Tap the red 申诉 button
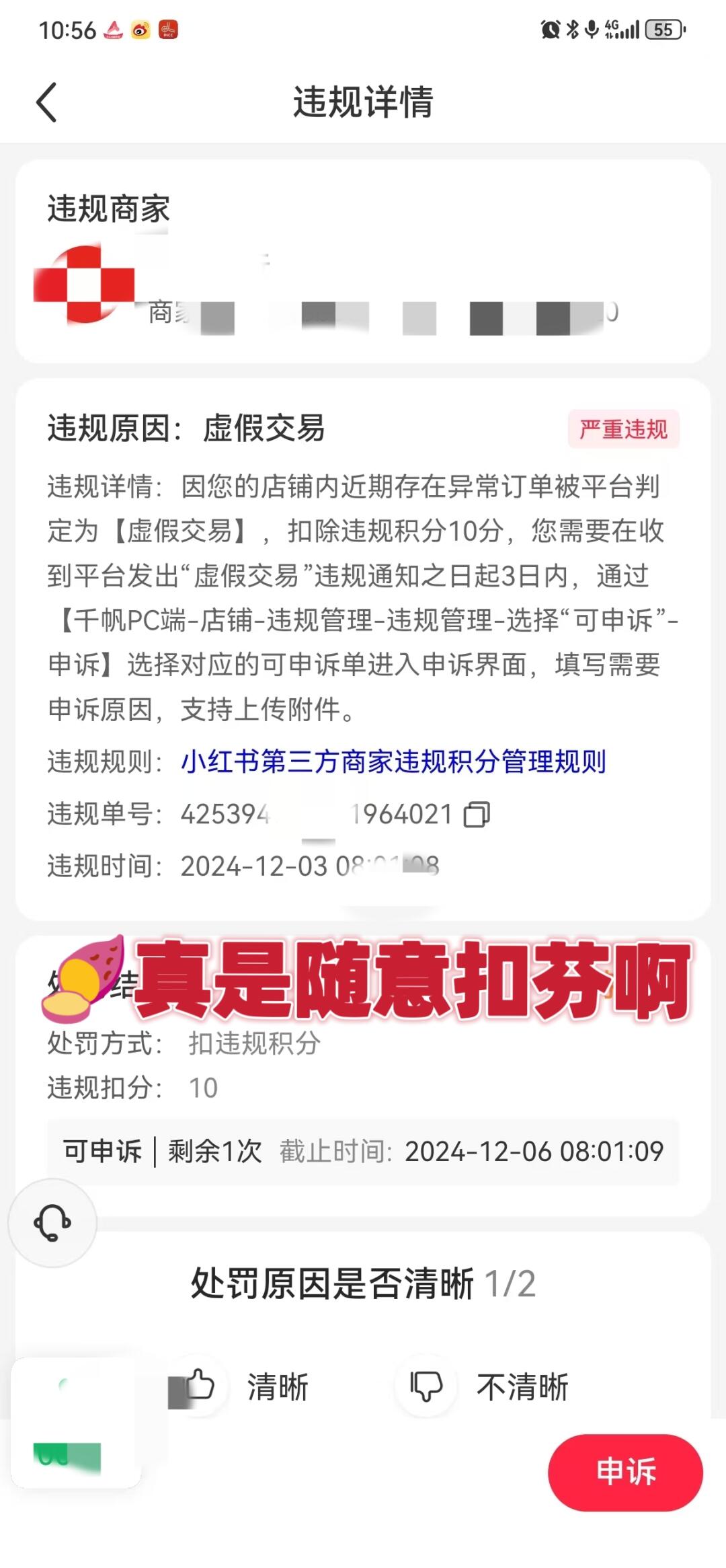The height and width of the screenshot is (1568, 726). point(624,1472)
